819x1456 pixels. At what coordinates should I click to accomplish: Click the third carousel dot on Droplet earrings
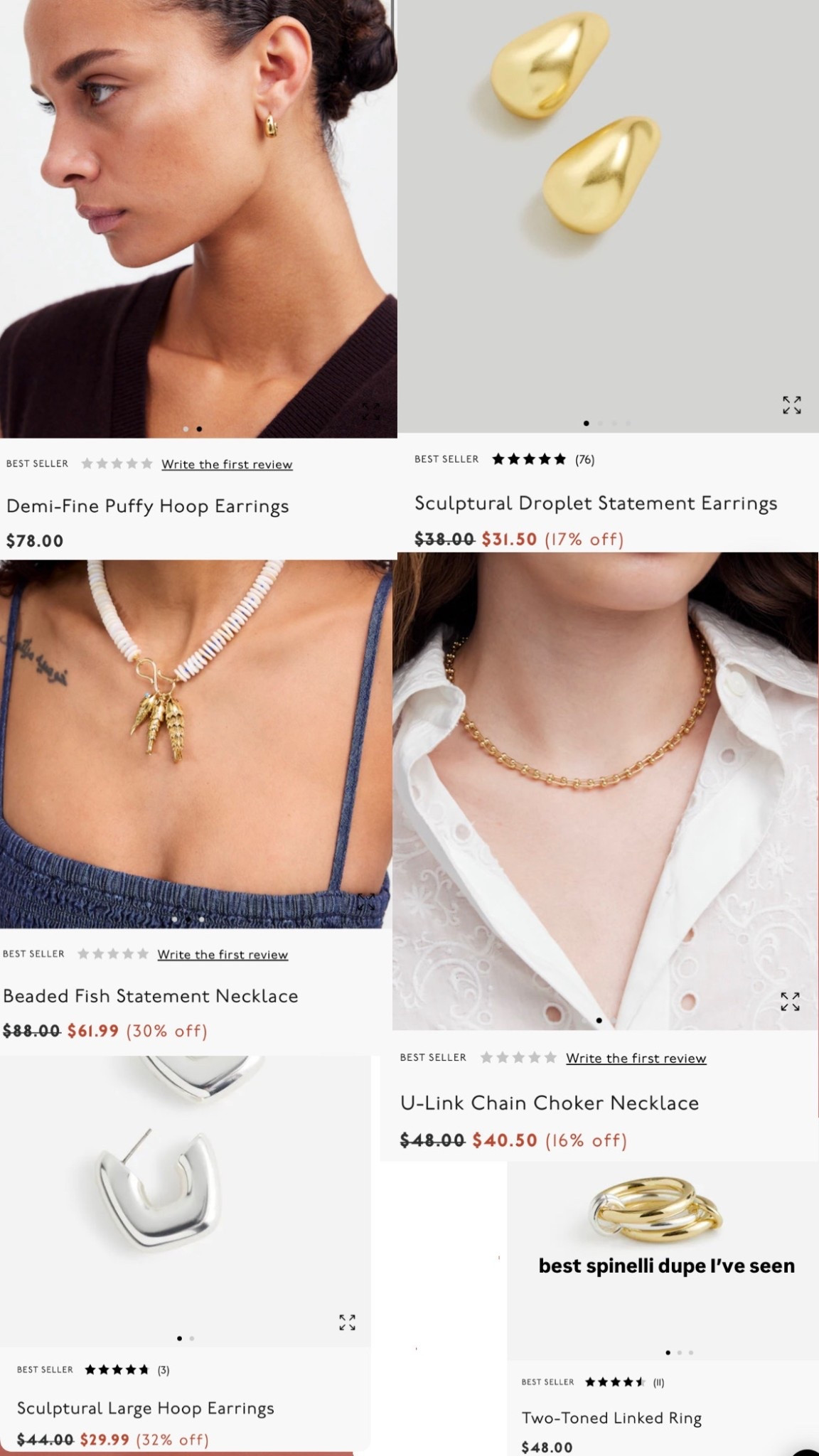(x=615, y=422)
